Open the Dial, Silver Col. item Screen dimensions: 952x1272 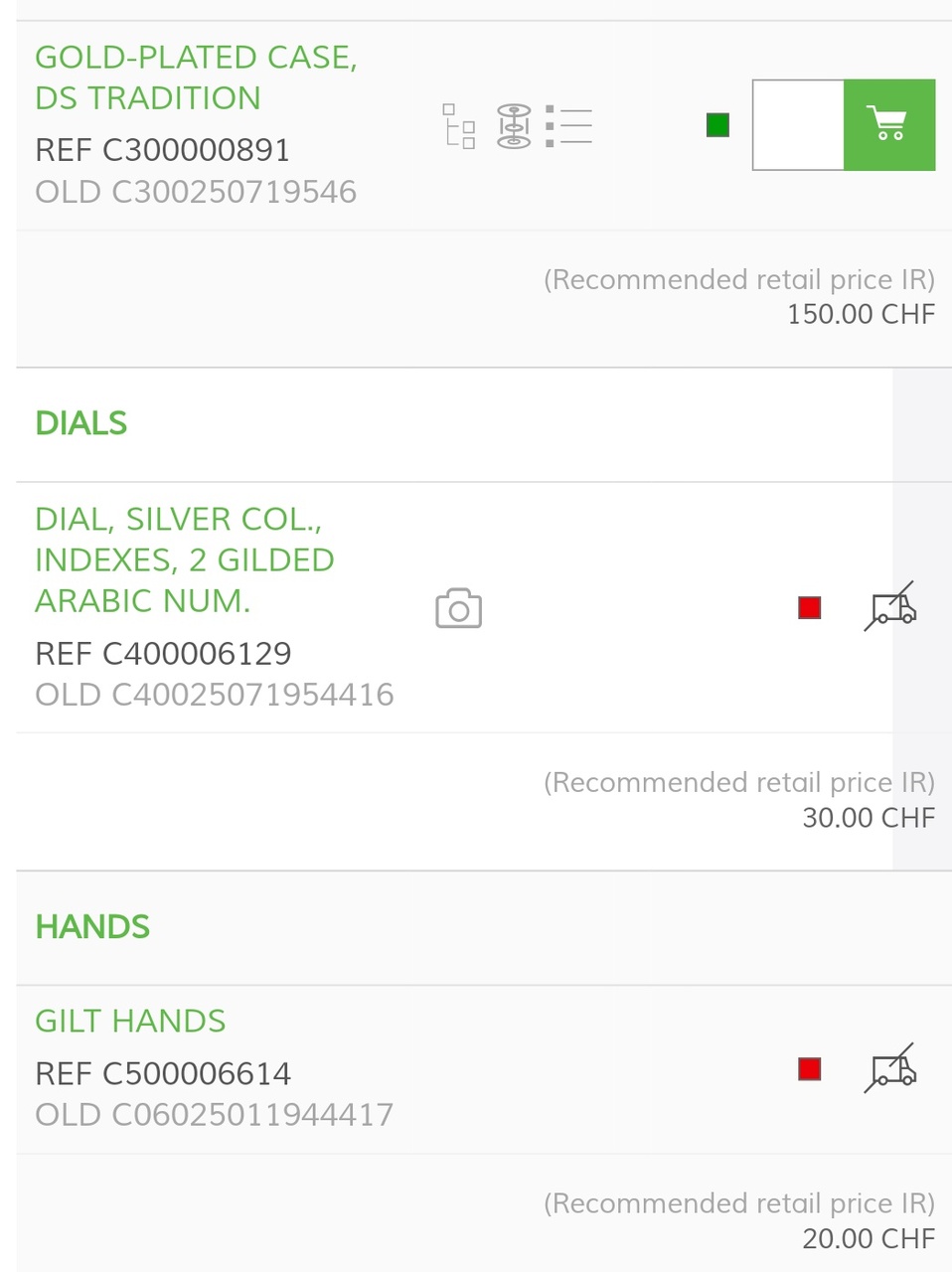184,559
